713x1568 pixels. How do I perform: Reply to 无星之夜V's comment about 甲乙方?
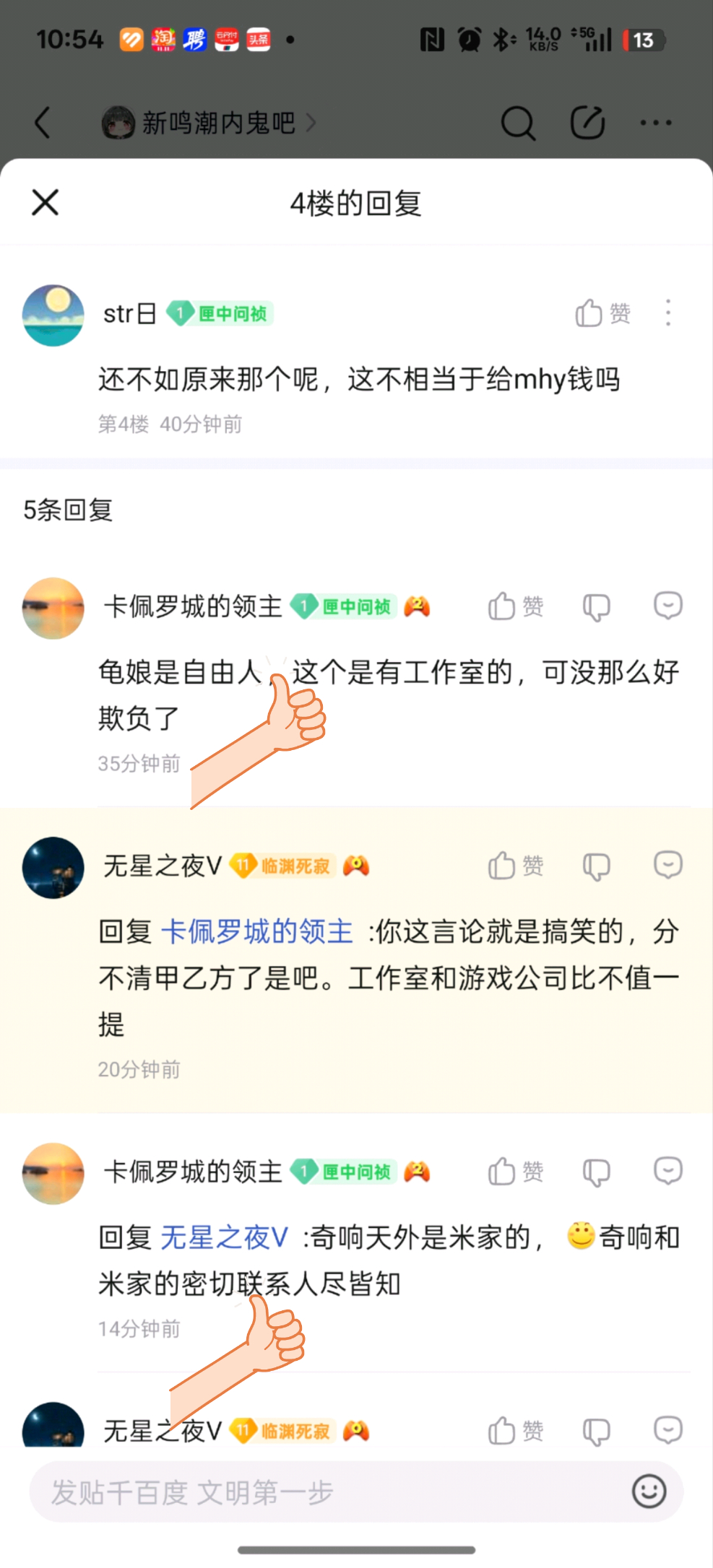tap(667, 865)
